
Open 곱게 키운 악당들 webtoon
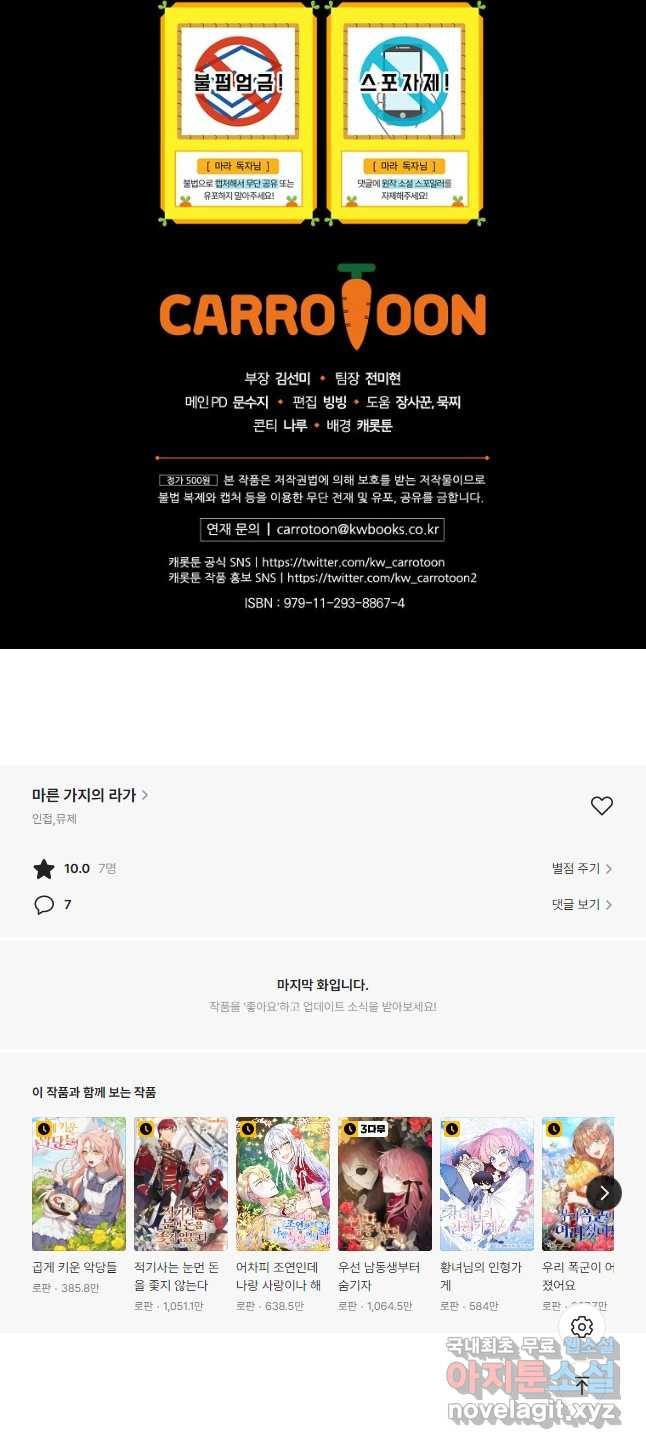79,1184
